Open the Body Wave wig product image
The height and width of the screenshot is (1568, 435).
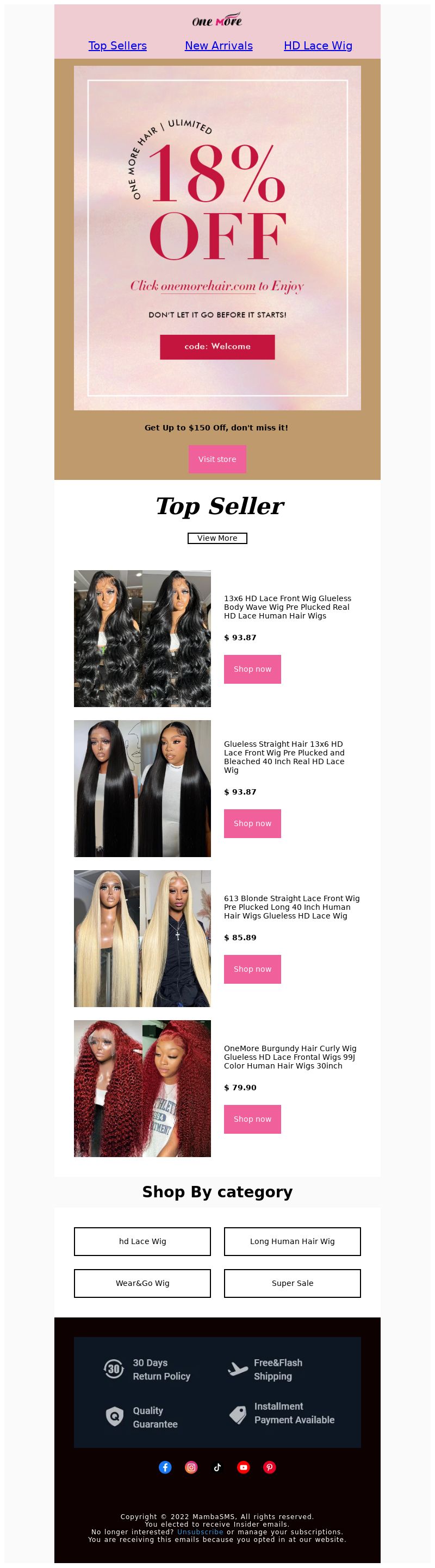(142, 638)
